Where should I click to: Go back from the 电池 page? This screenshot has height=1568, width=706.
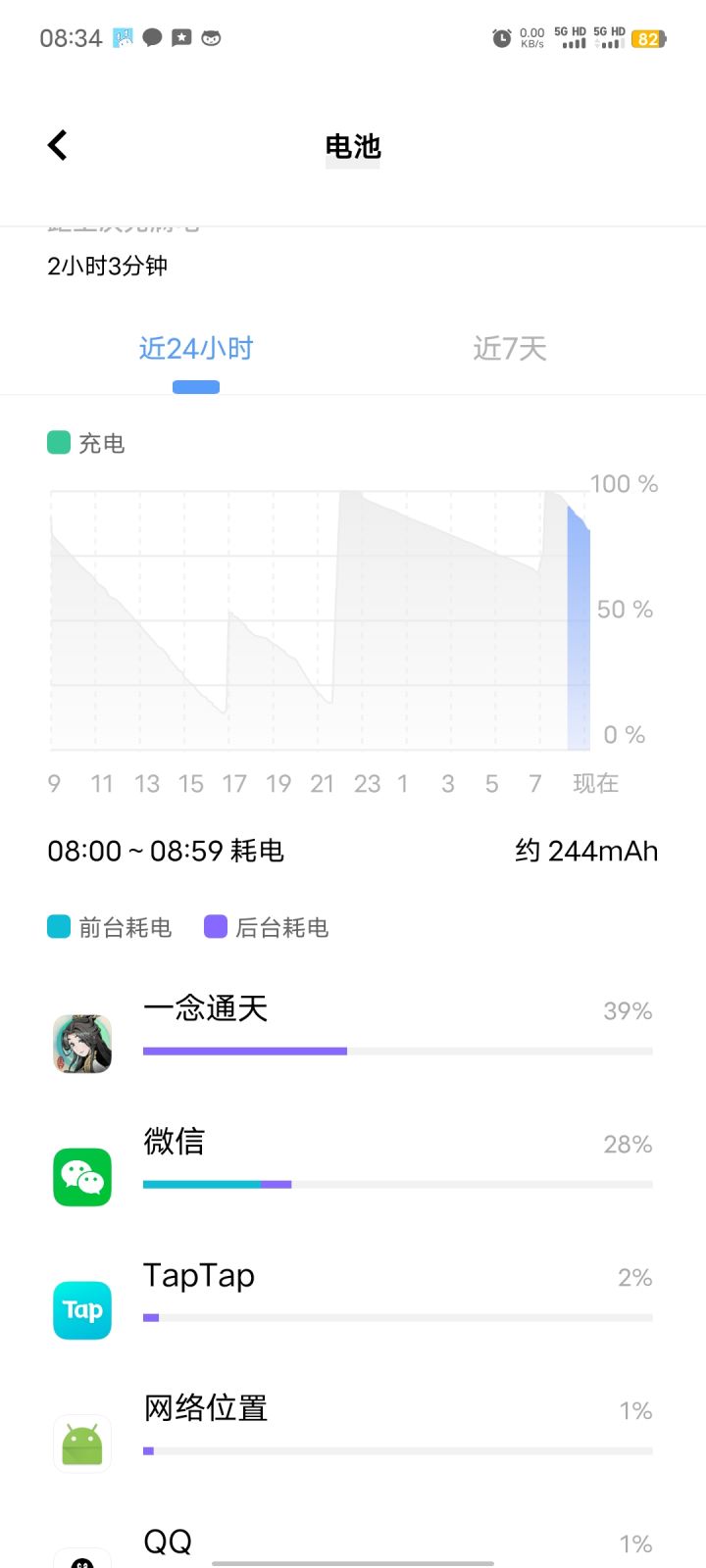[58, 146]
